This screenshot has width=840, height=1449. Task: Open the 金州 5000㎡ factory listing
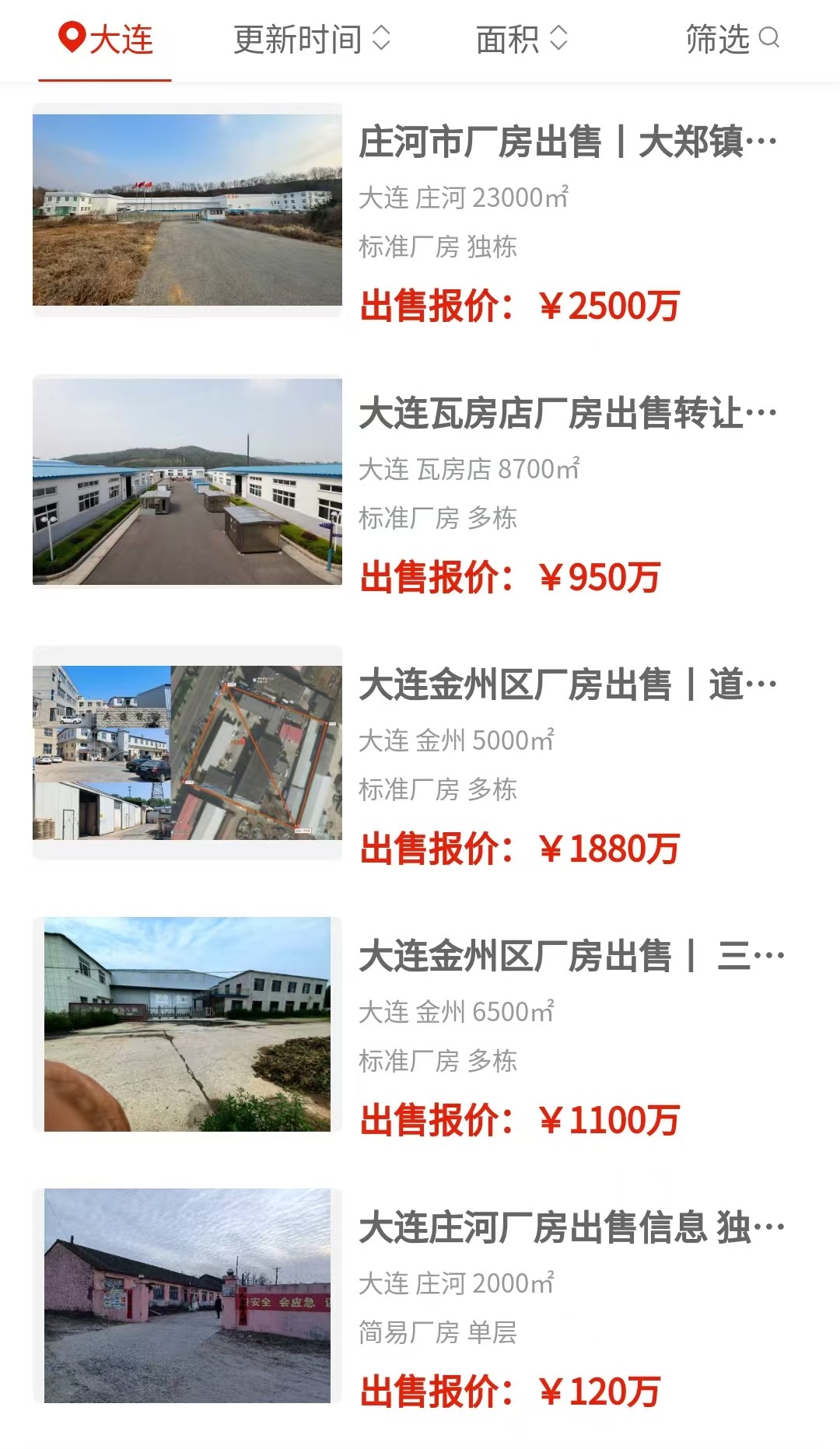point(420,753)
